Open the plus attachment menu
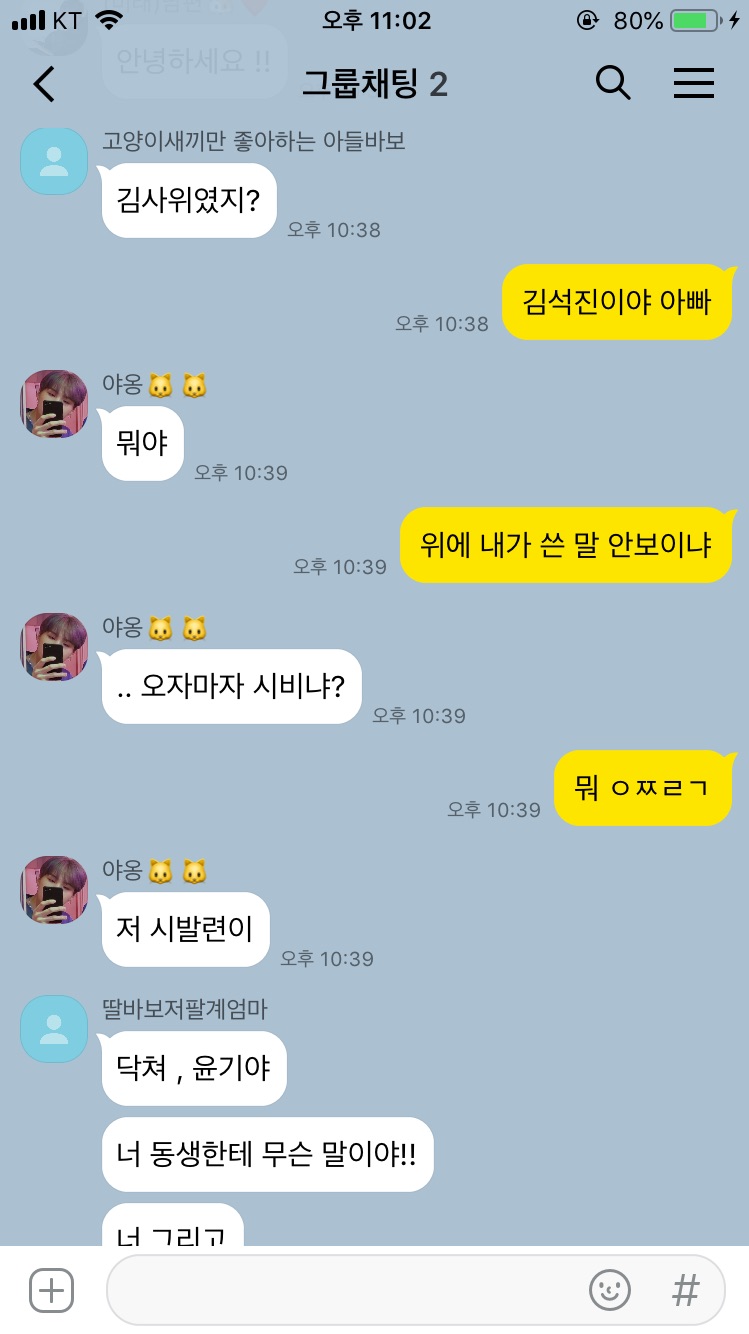This screenshot has width=749, height=1334. (52, 1290)
